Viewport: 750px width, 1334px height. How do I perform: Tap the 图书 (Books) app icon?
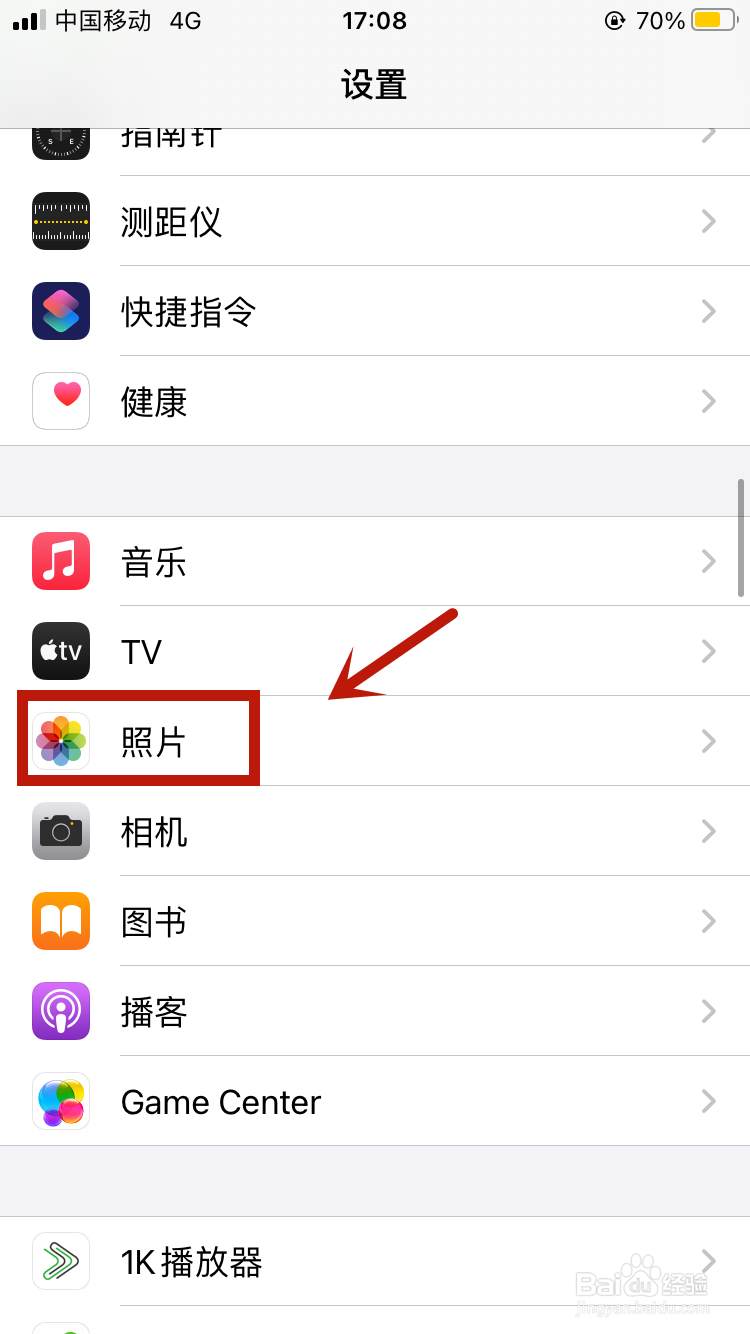[60, 921]
